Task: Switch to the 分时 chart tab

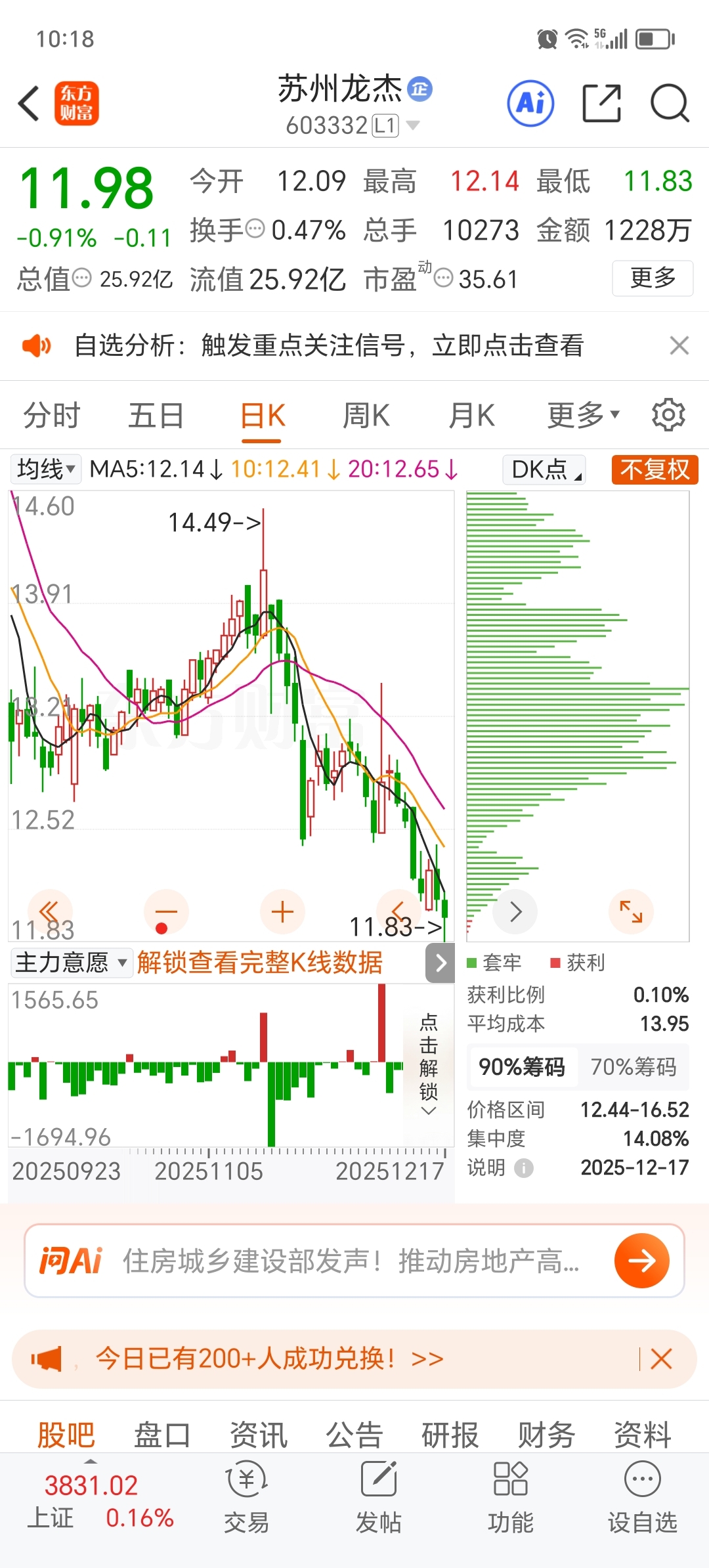Action: (51, 416)
